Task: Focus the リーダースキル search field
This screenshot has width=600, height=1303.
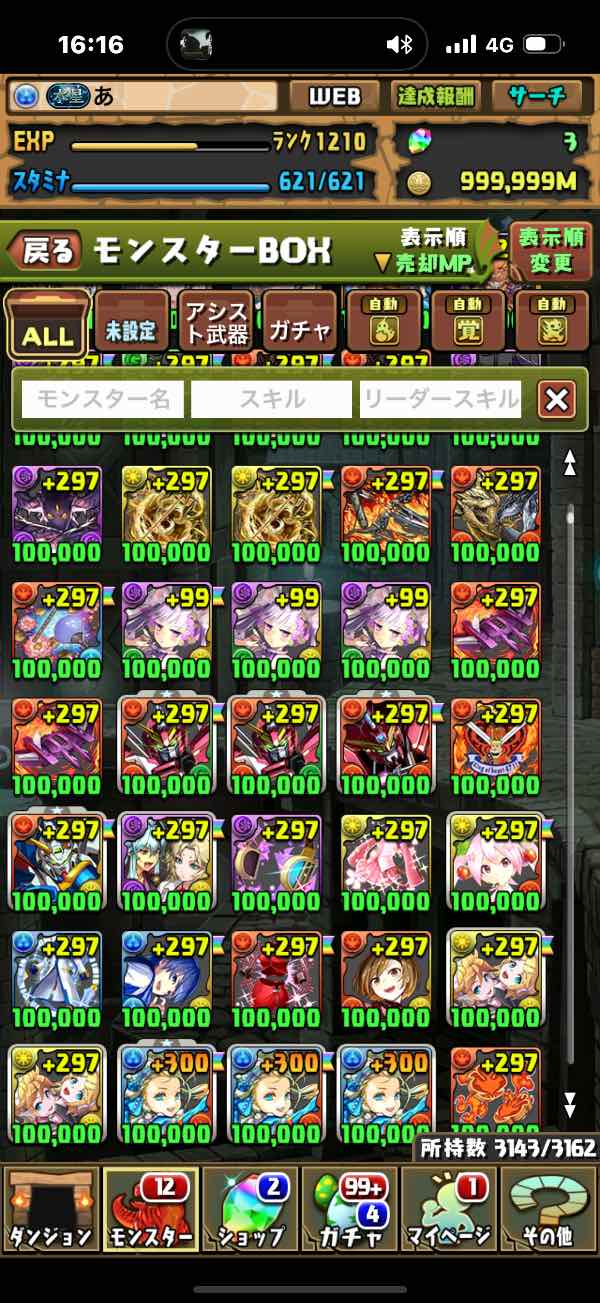Action: [440, 400]
